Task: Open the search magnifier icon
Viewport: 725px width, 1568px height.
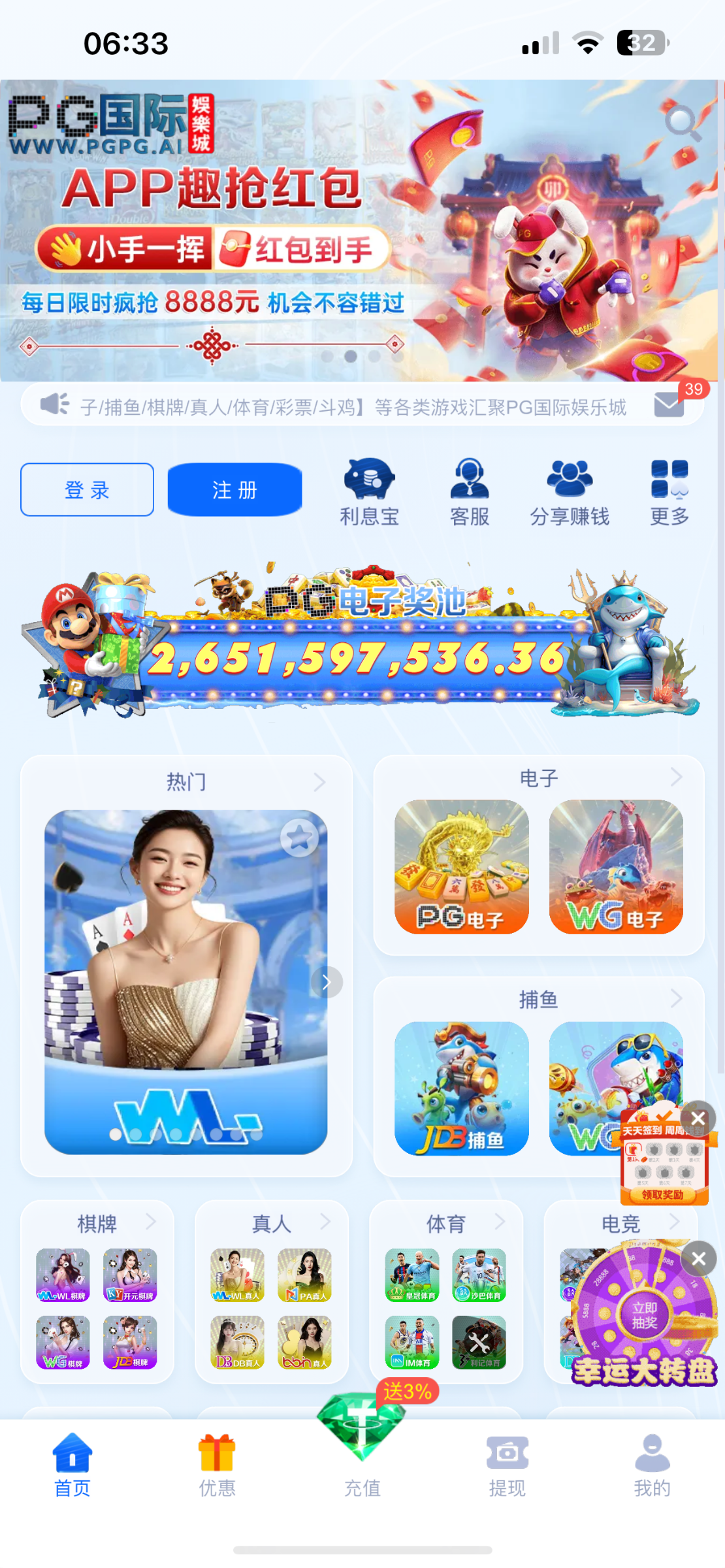Action: tap(682, 122)
